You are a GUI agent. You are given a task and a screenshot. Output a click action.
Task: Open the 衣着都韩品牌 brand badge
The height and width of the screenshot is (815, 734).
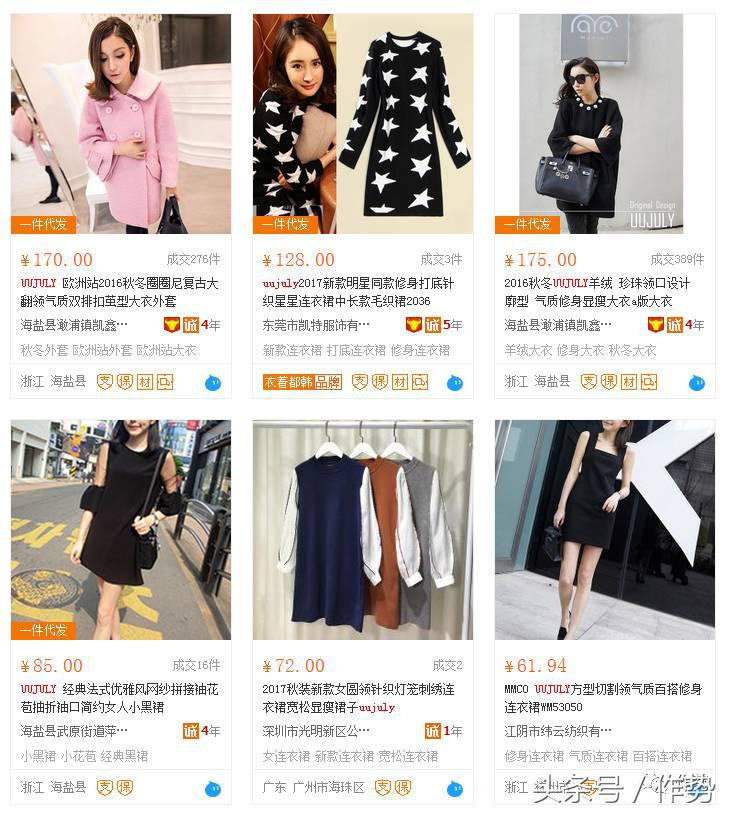tap(302, 382)
